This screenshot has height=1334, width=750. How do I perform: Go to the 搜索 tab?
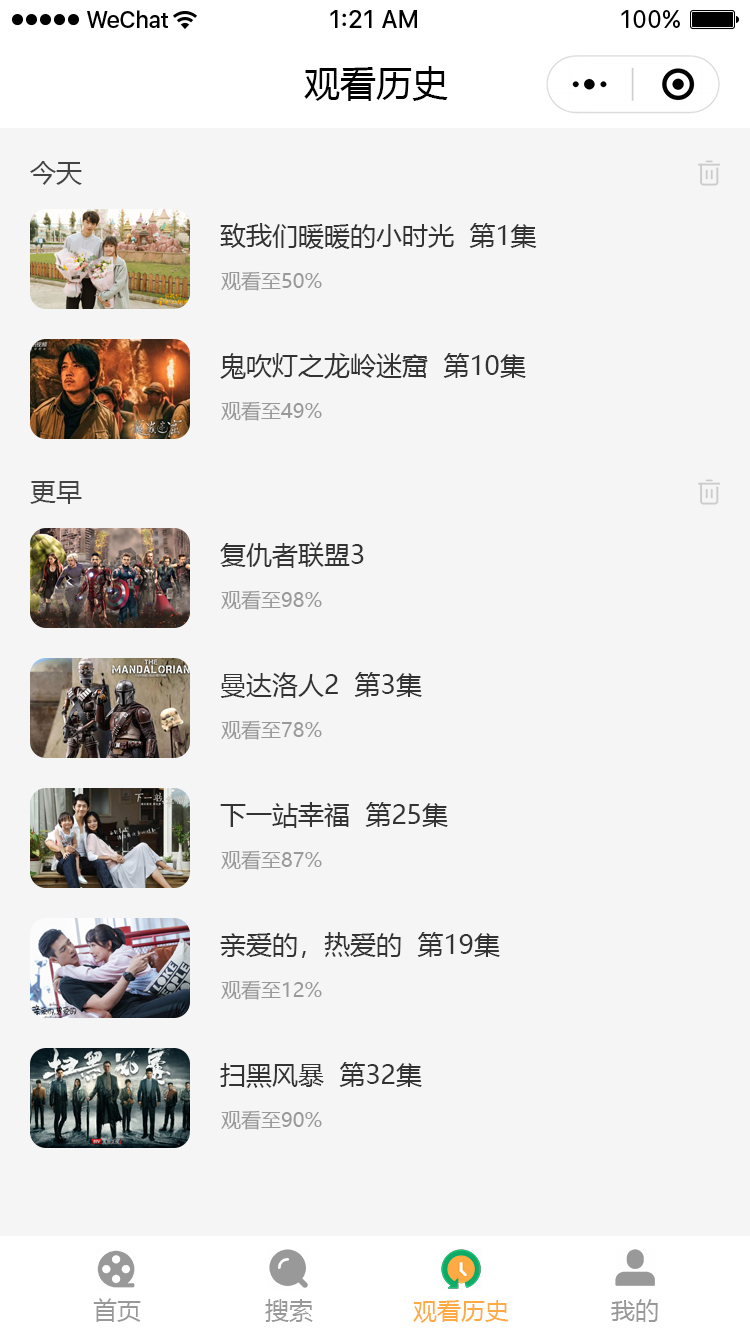coord(289,1286)
